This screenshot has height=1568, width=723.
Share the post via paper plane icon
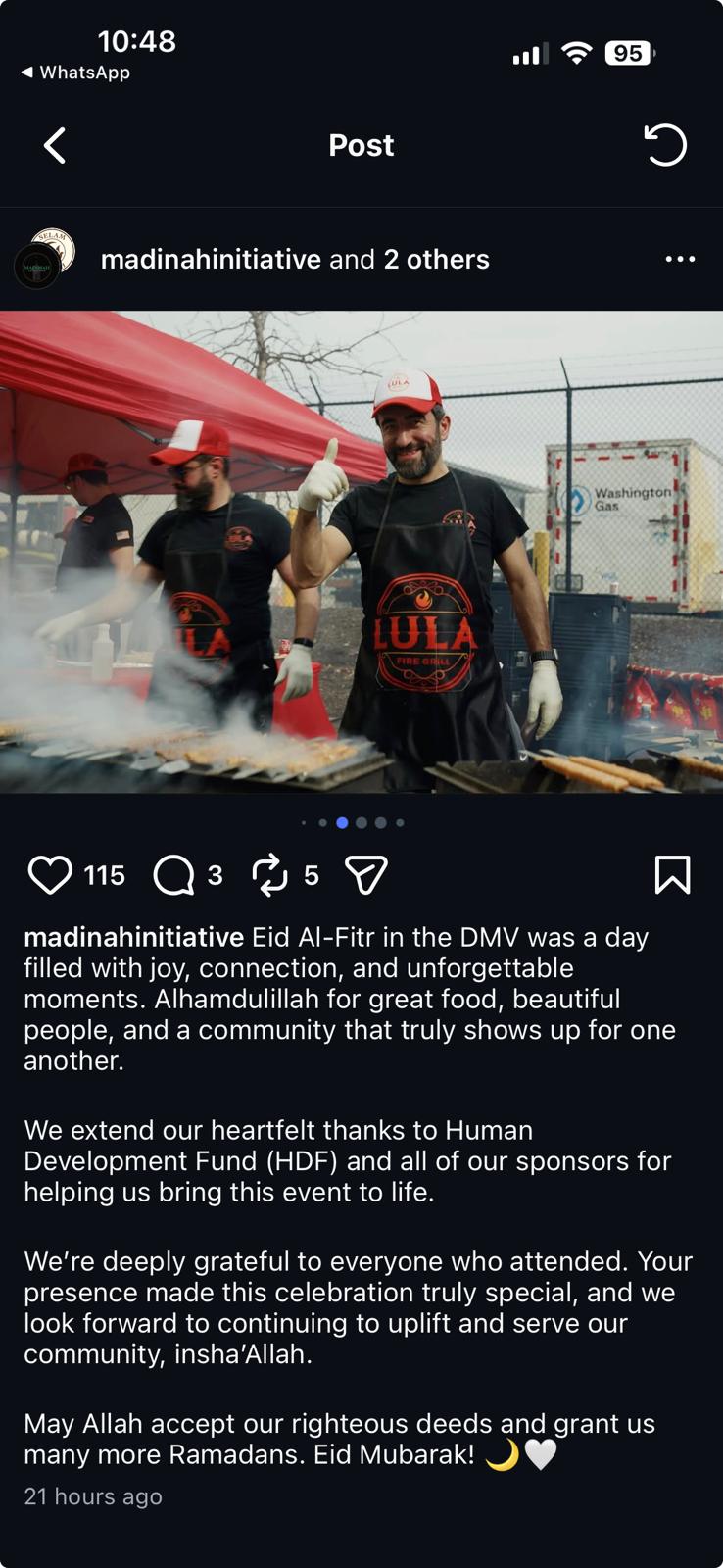pos(366,875)
